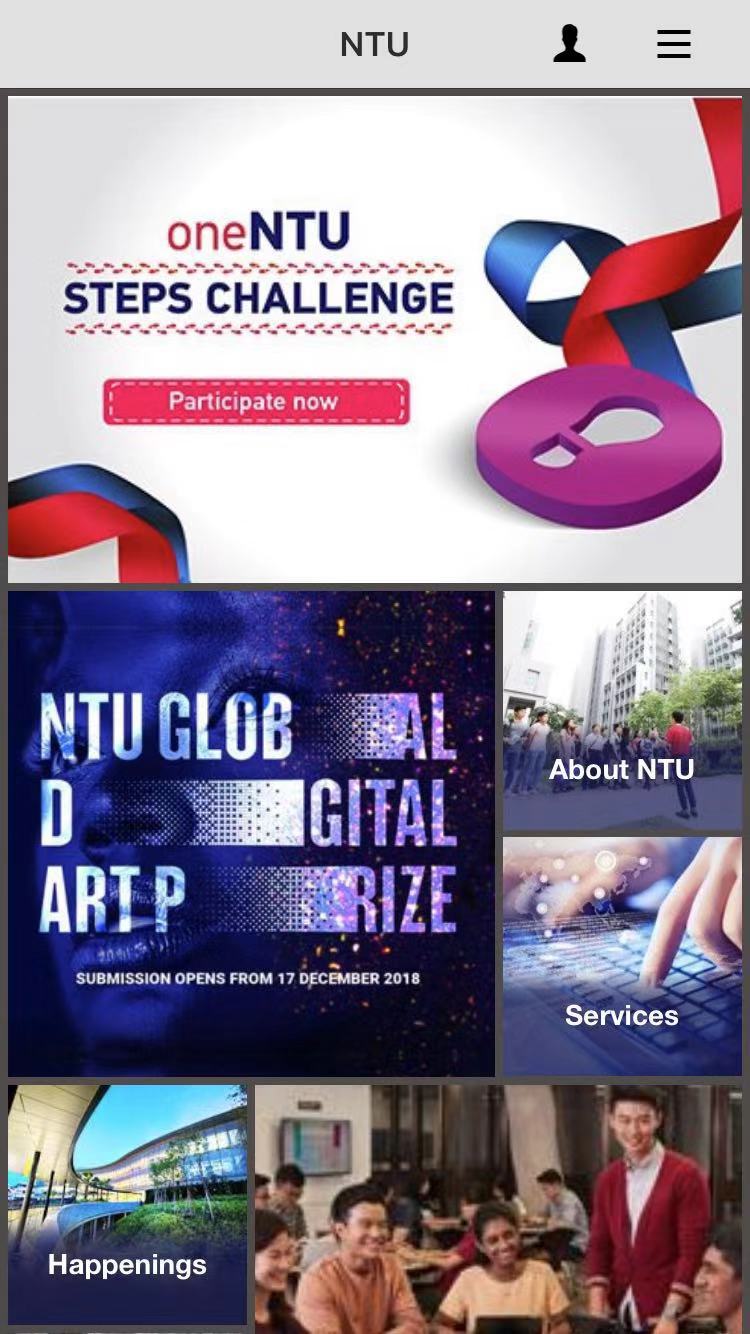750x1334 pixels.
Task: Open the students in cafe tile
Action: point(498,1208)
